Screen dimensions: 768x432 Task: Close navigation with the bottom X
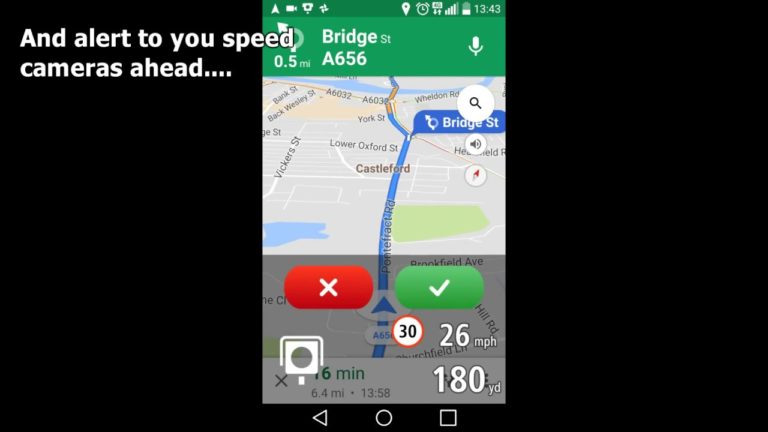coord(281,380)
